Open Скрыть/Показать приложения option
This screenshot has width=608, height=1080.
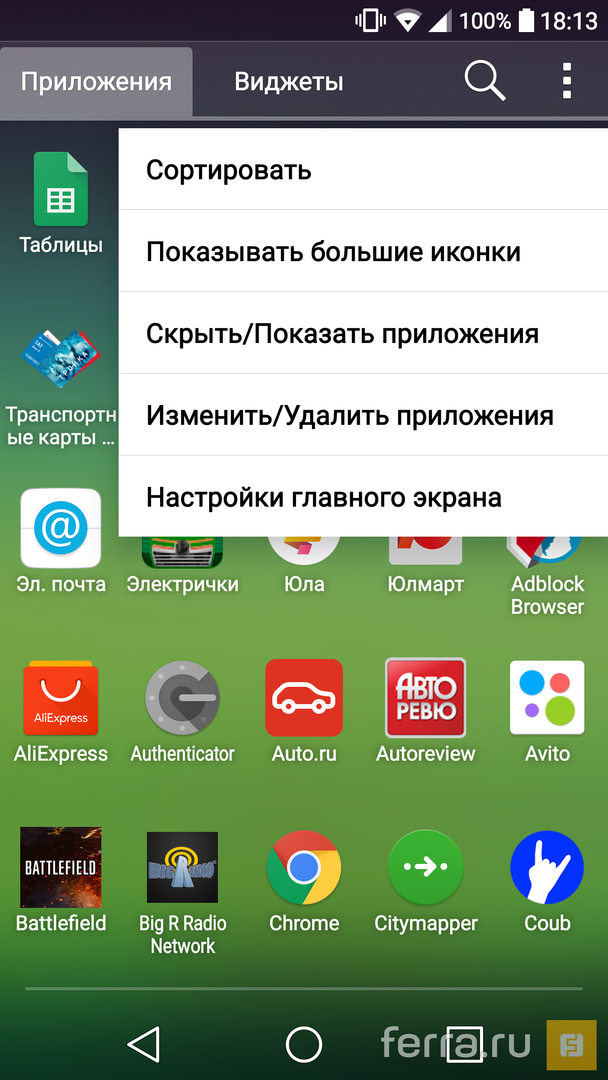click(363, 334)
